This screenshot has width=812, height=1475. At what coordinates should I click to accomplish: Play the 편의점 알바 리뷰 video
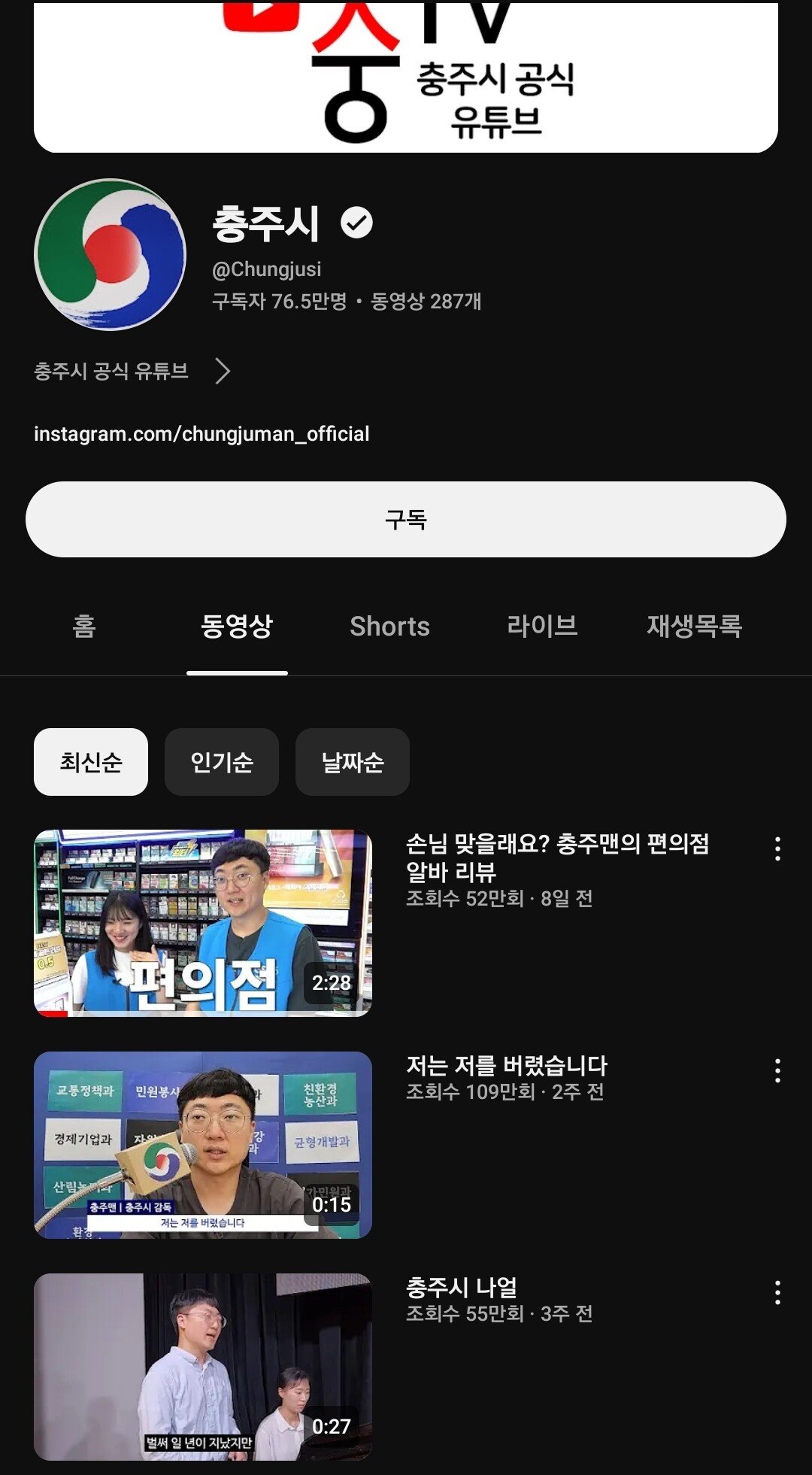click(203, 923)
